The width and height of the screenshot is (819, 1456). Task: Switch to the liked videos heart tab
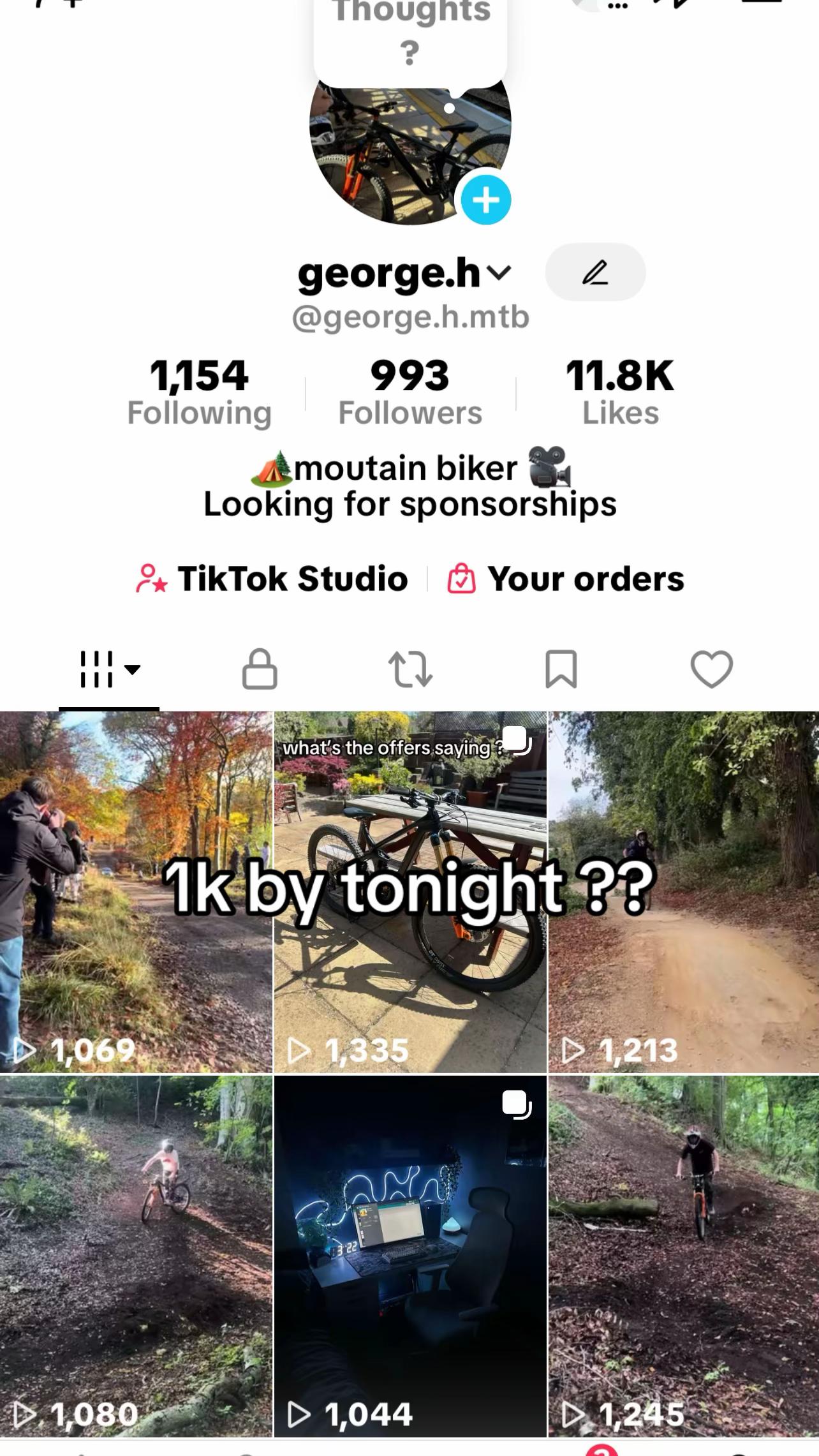point(711,669)
